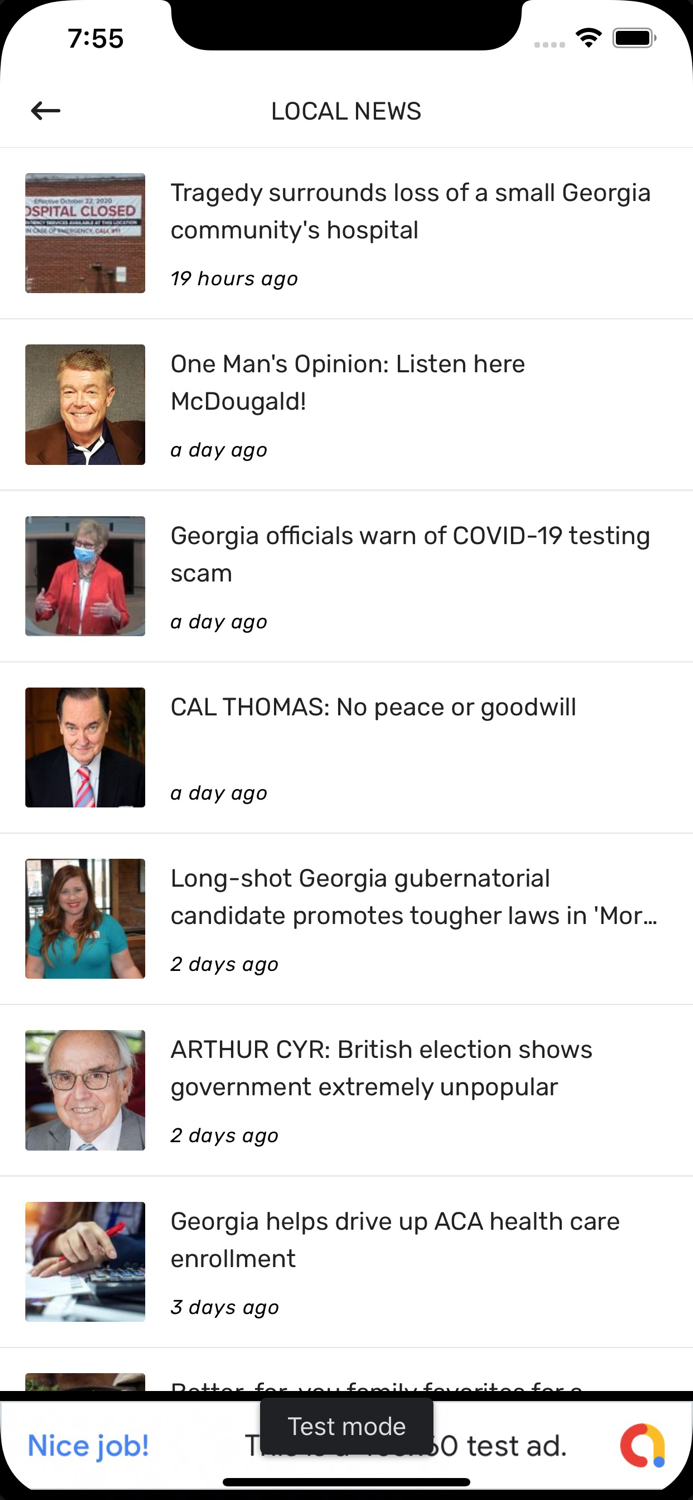Read ARTHUR CYR British election column

click(381, 1068)
